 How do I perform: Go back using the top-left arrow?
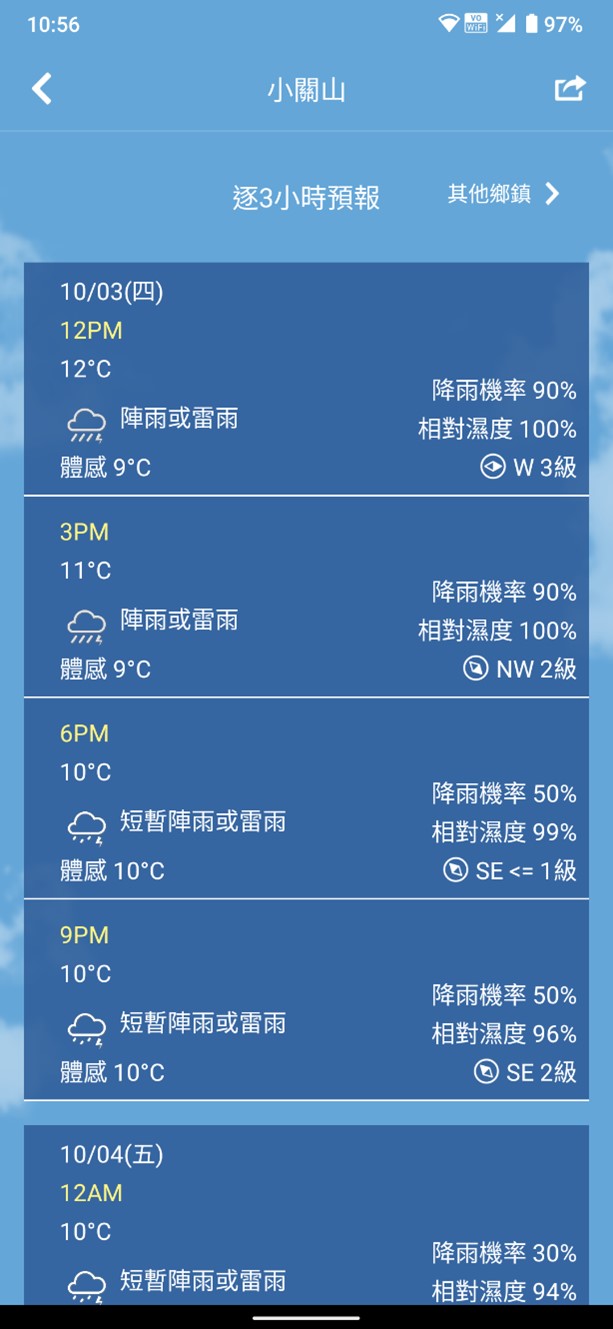41,89
